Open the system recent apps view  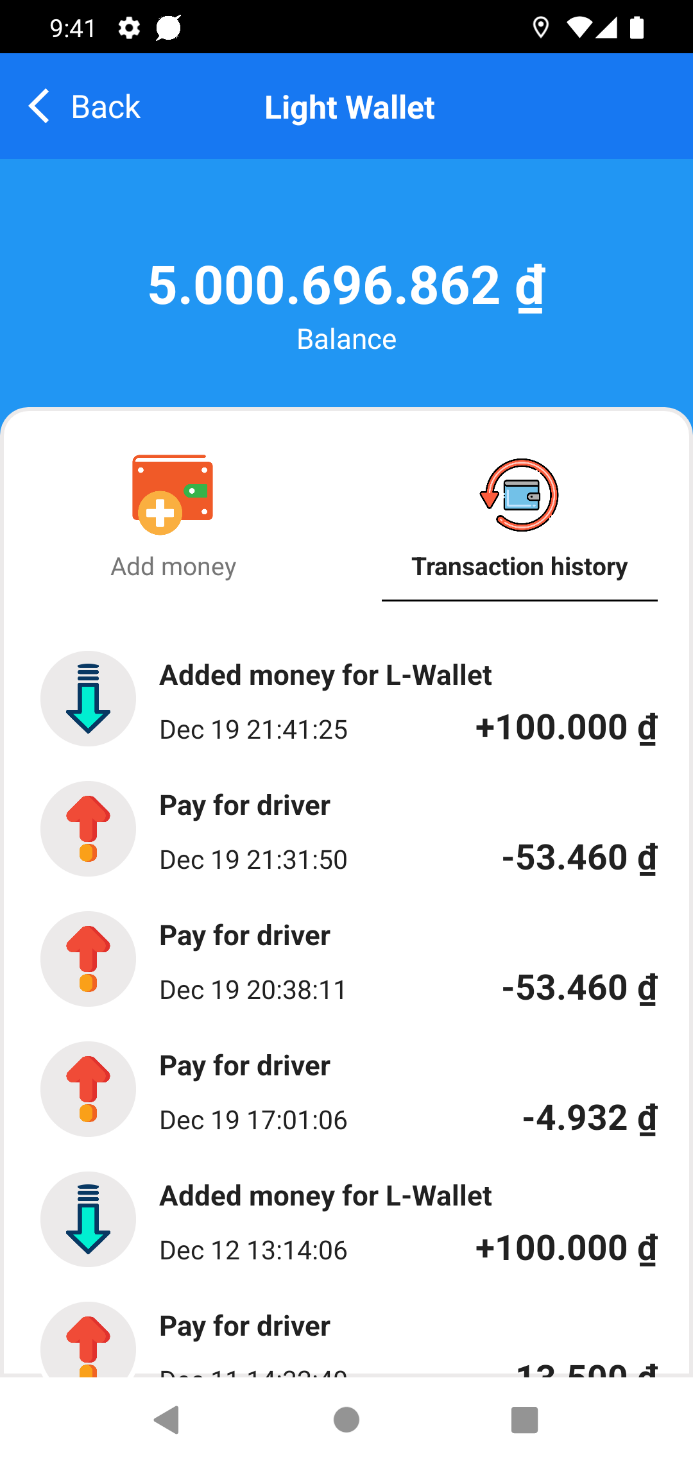[524, 1419]
